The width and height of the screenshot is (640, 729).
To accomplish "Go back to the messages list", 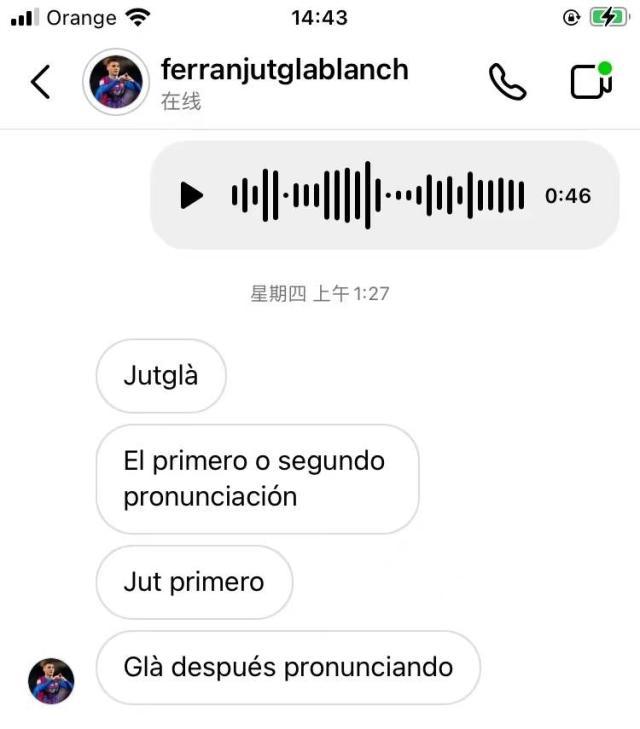I will (x=40, y=82).
